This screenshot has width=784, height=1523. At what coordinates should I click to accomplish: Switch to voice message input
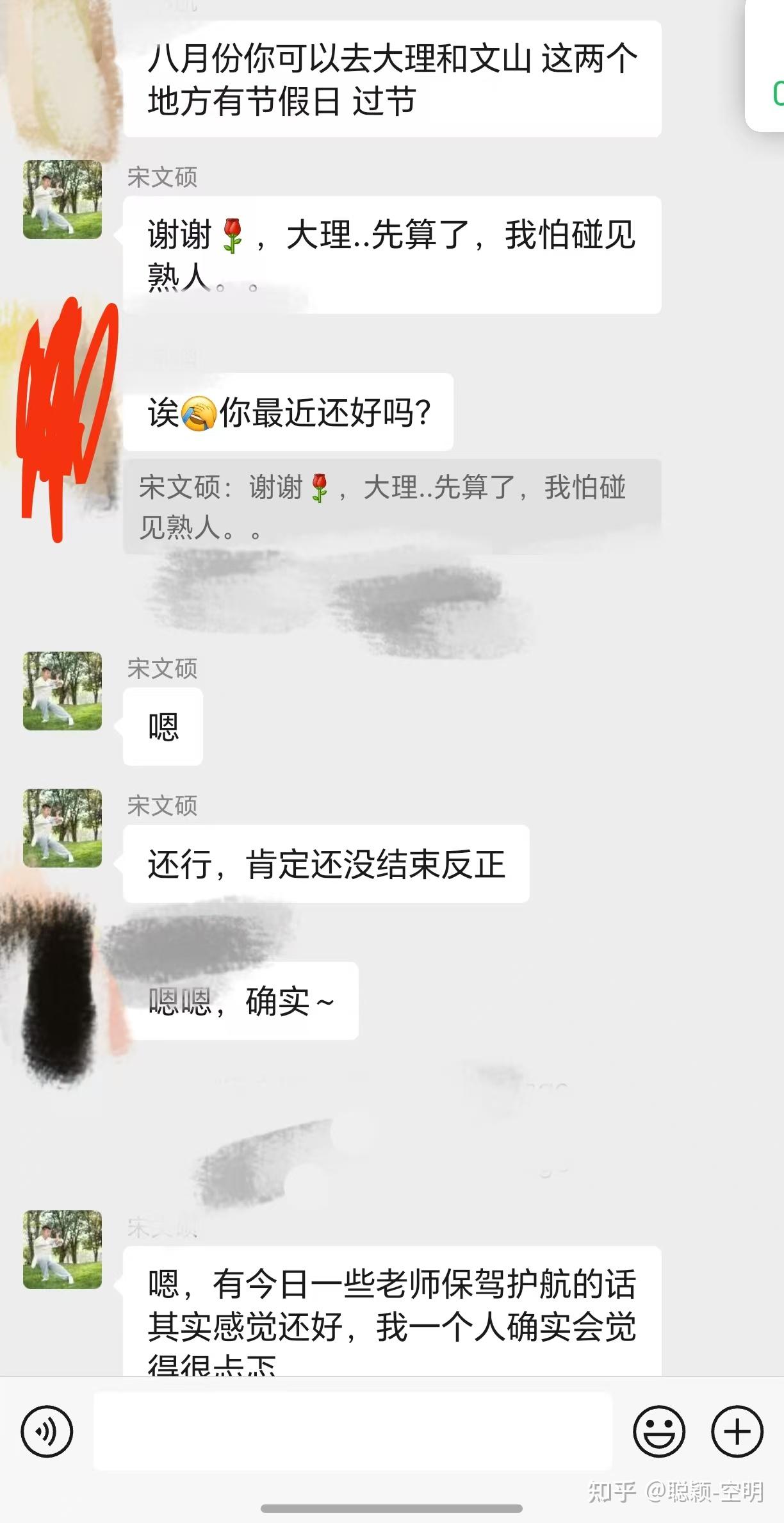(47, 1431)
